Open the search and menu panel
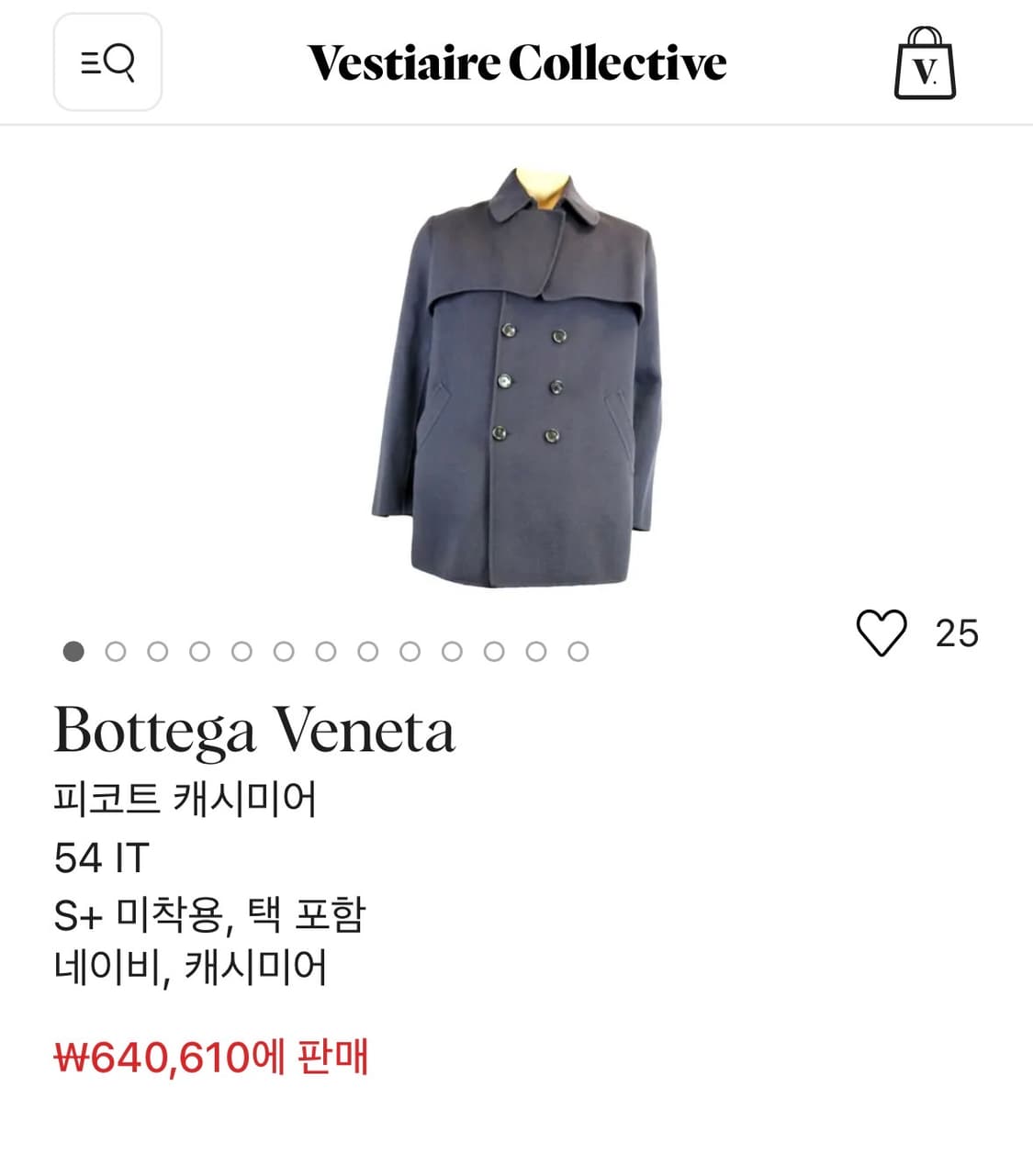 pyautogui.click(x=107, y=64)
